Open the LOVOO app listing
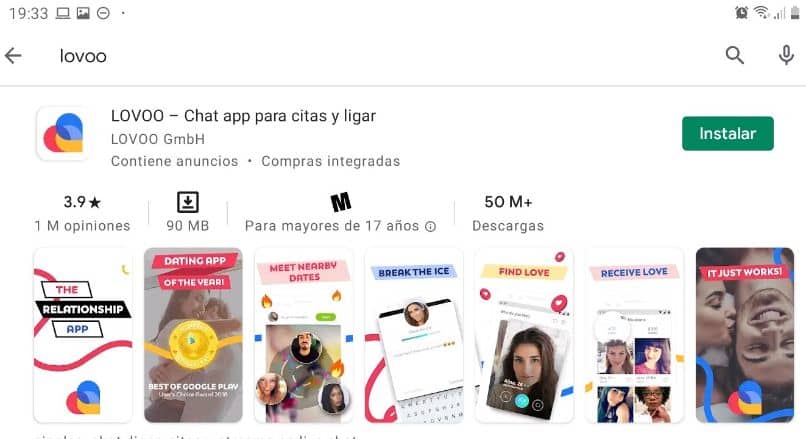The image size is (806, 439). (x=244, y=116)
